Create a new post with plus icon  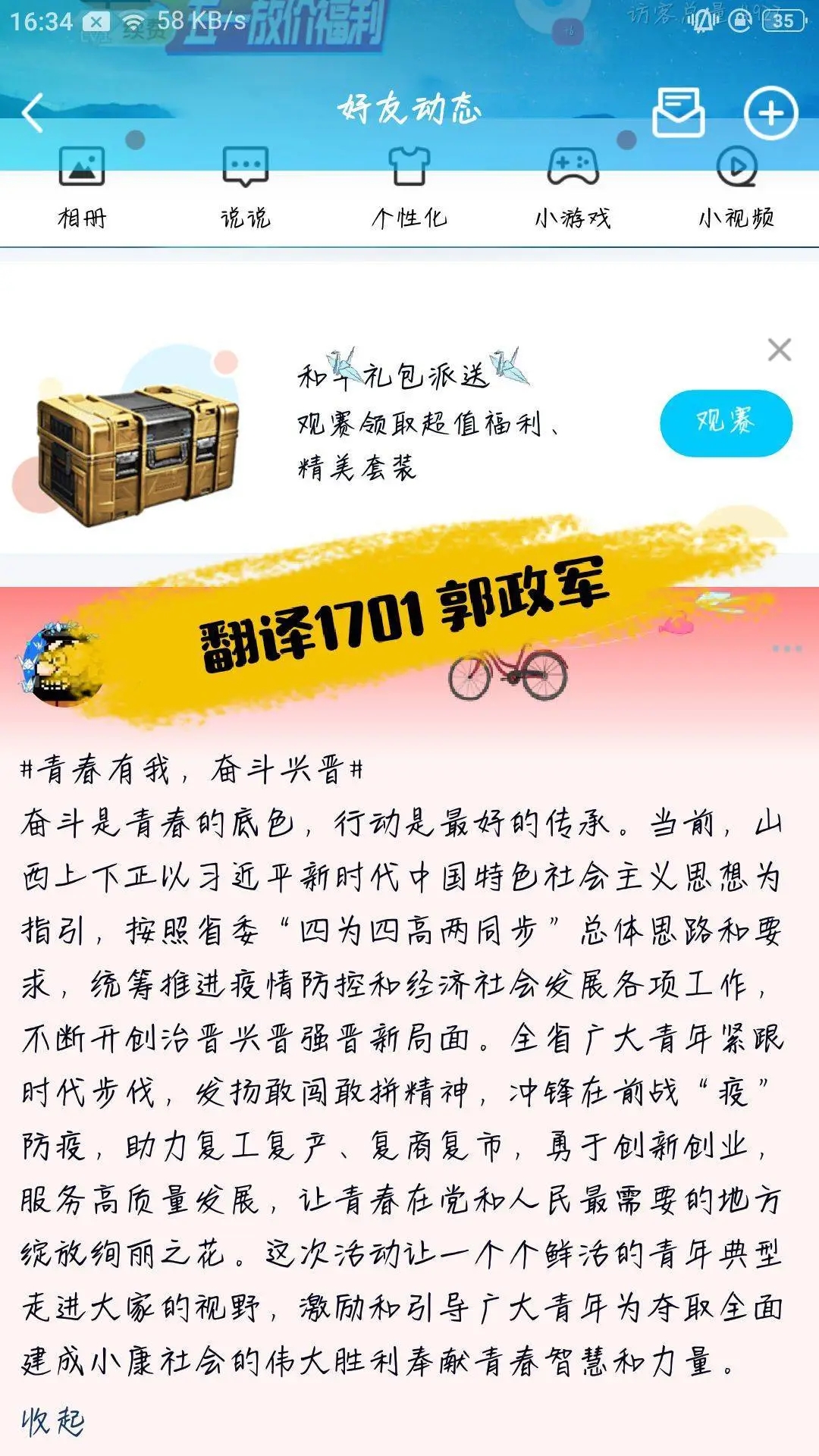(770, 113)
